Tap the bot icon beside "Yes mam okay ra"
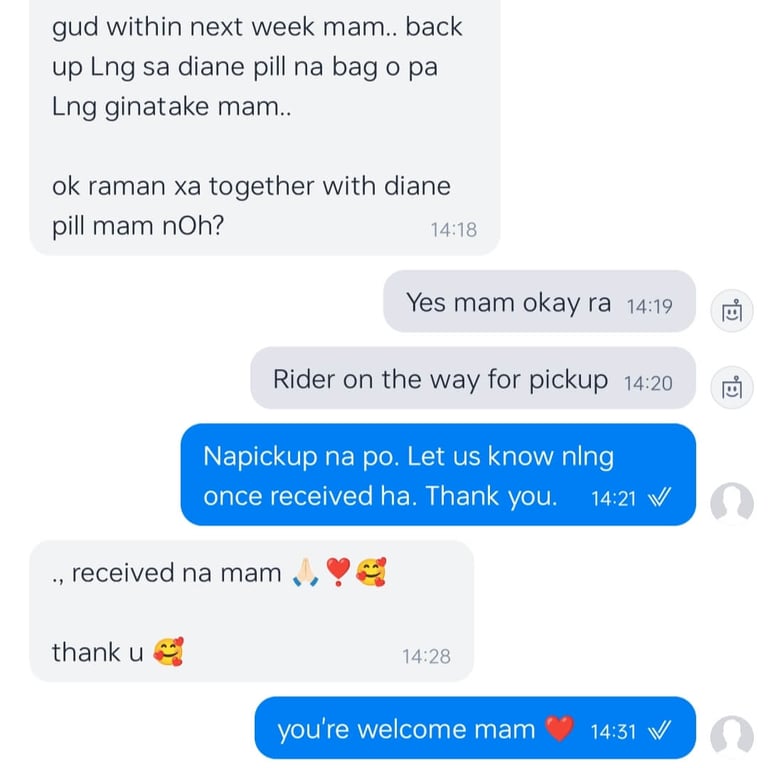768x768 pixels. [732, 311]
